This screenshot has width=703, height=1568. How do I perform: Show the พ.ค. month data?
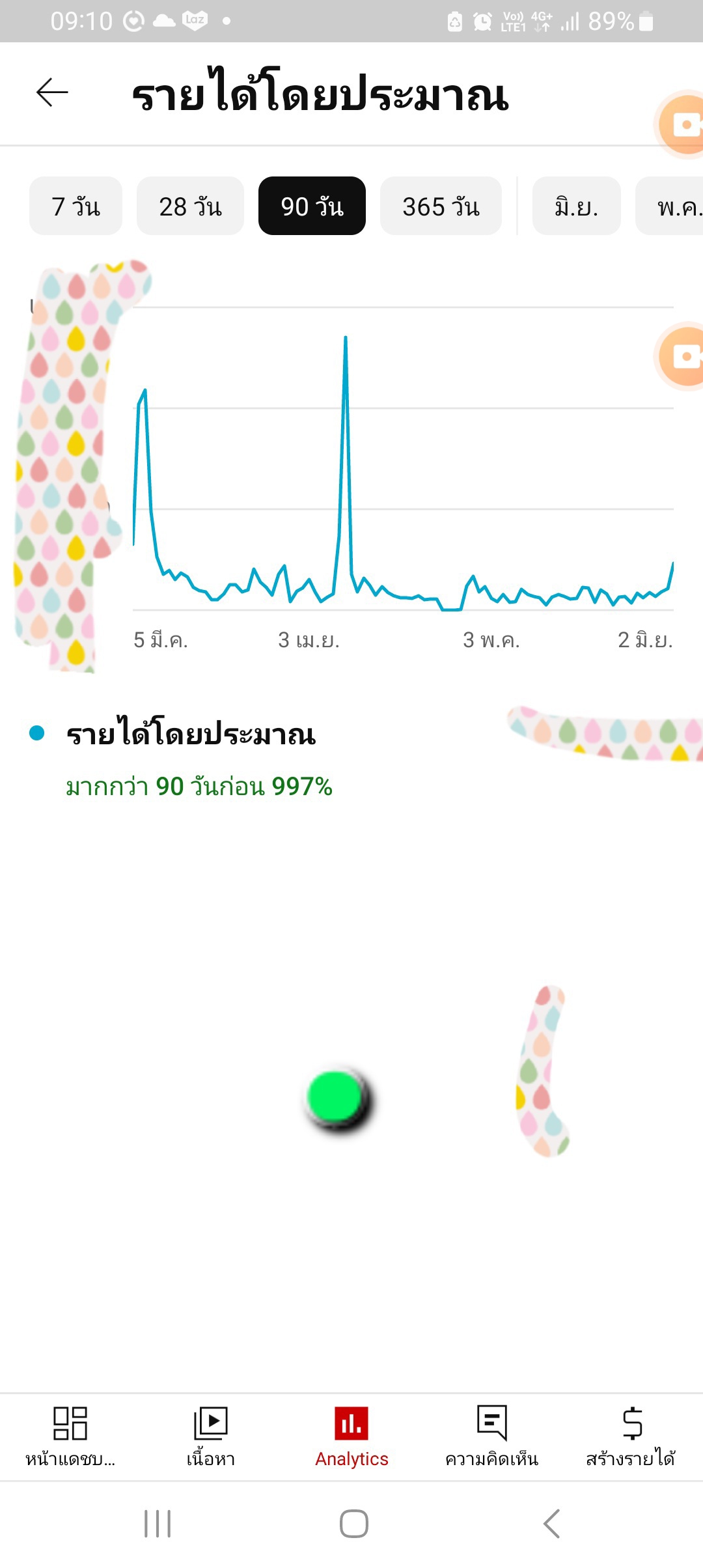pos(674,206)
